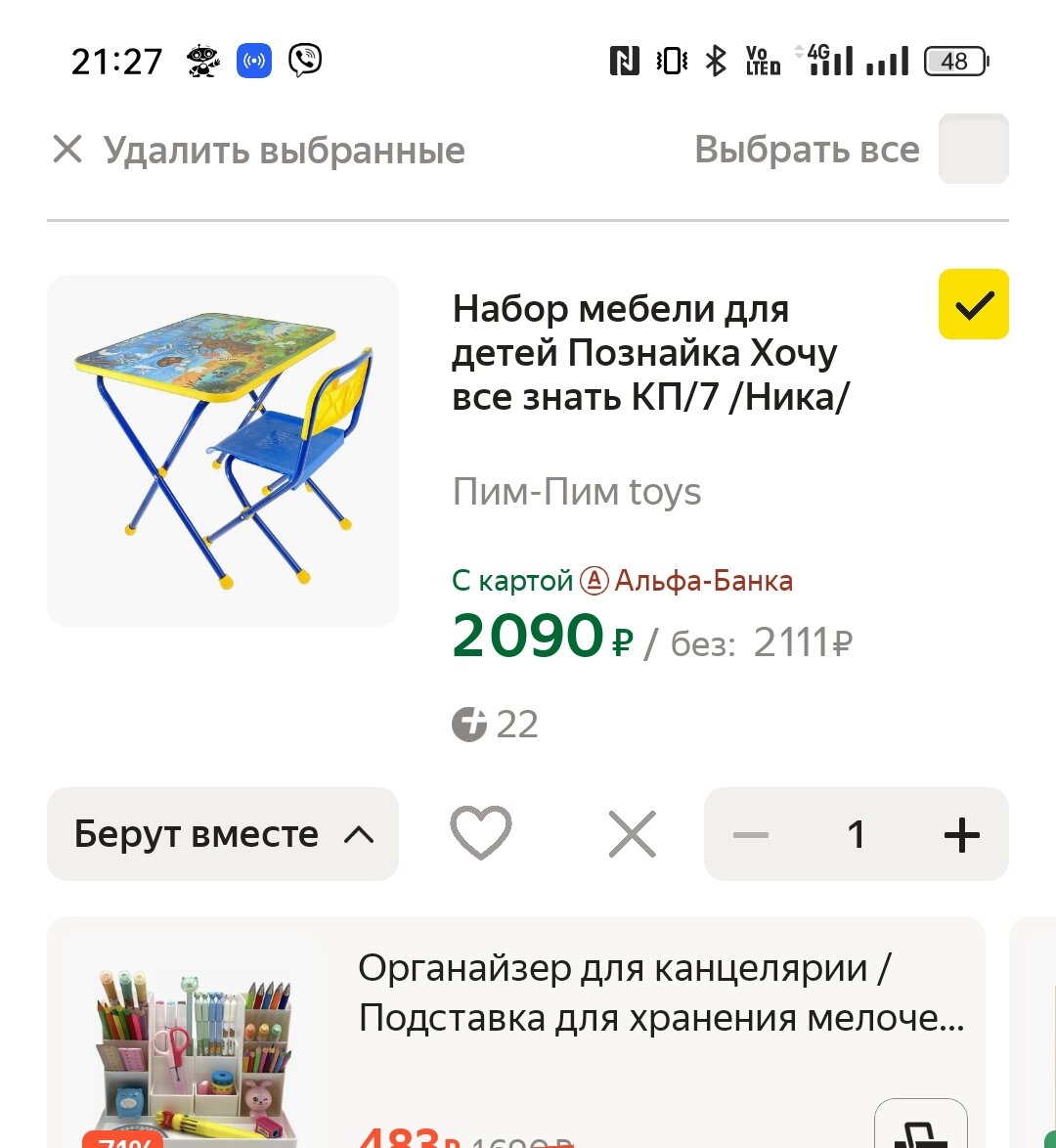Open the Набор мебели Познайка product title
This screenshot has height=1148, width=1056.
pos(645,351)
